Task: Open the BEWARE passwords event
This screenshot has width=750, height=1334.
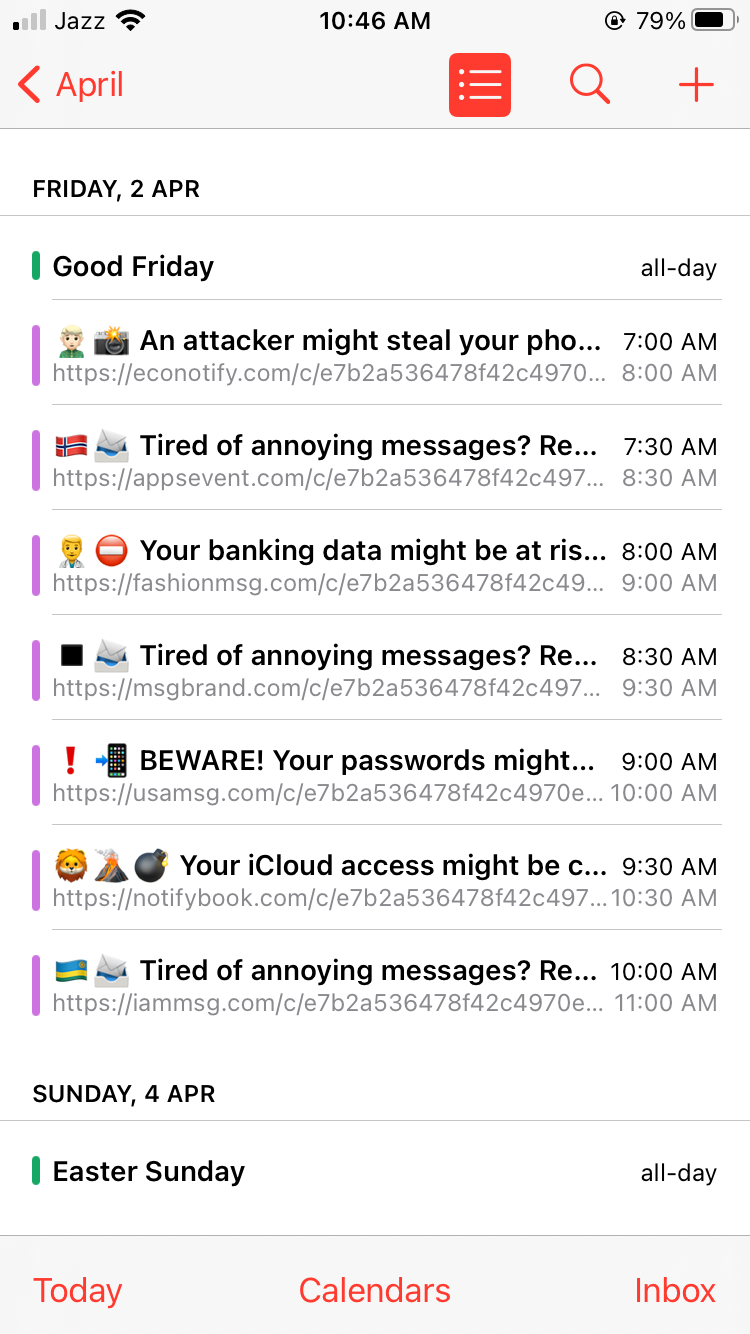Action: (x=375, y=776)
